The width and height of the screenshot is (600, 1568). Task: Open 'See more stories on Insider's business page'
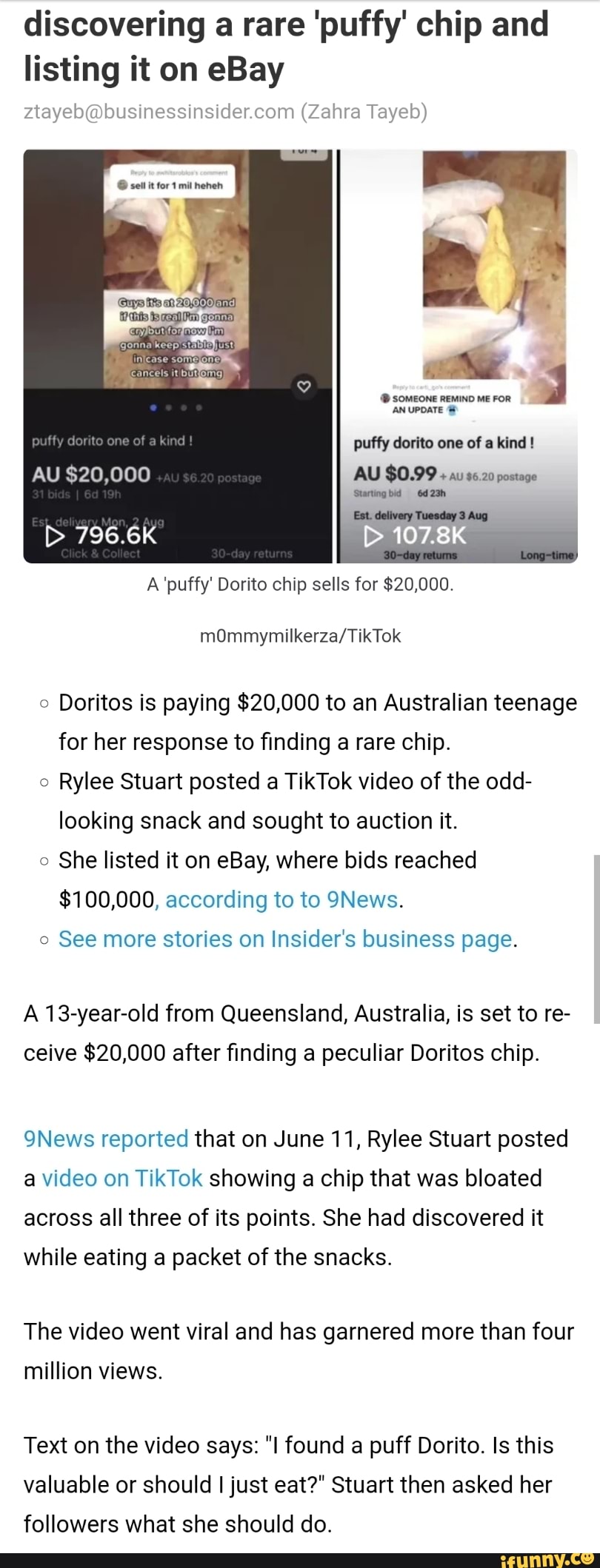pos(286,939)
